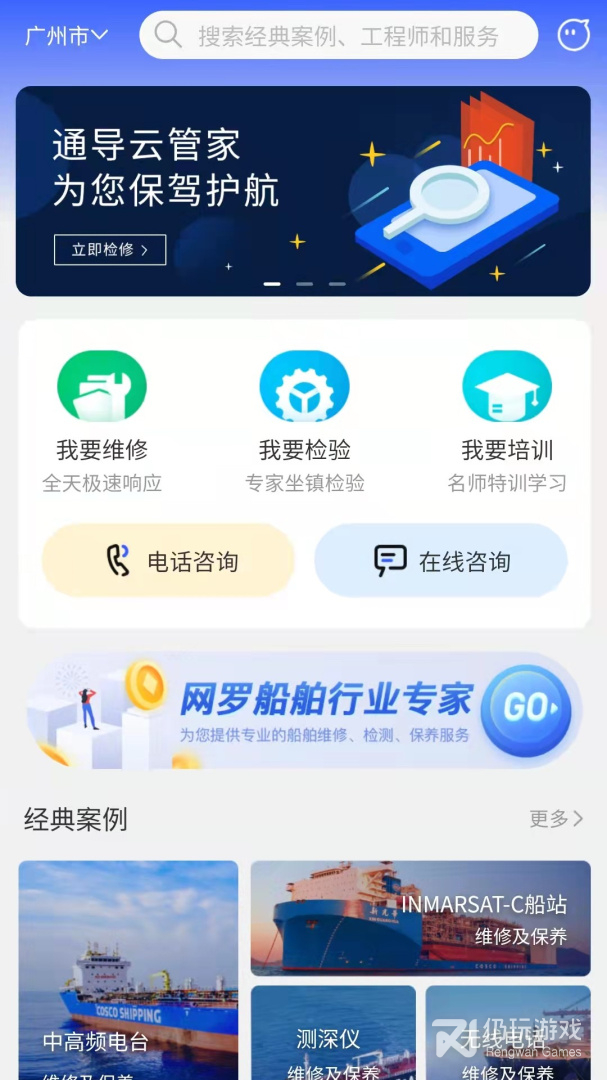Open the INMARSAT-C船站 case card
The width and height of the screenshot is (607, 1080).
(x=420, y=917)
